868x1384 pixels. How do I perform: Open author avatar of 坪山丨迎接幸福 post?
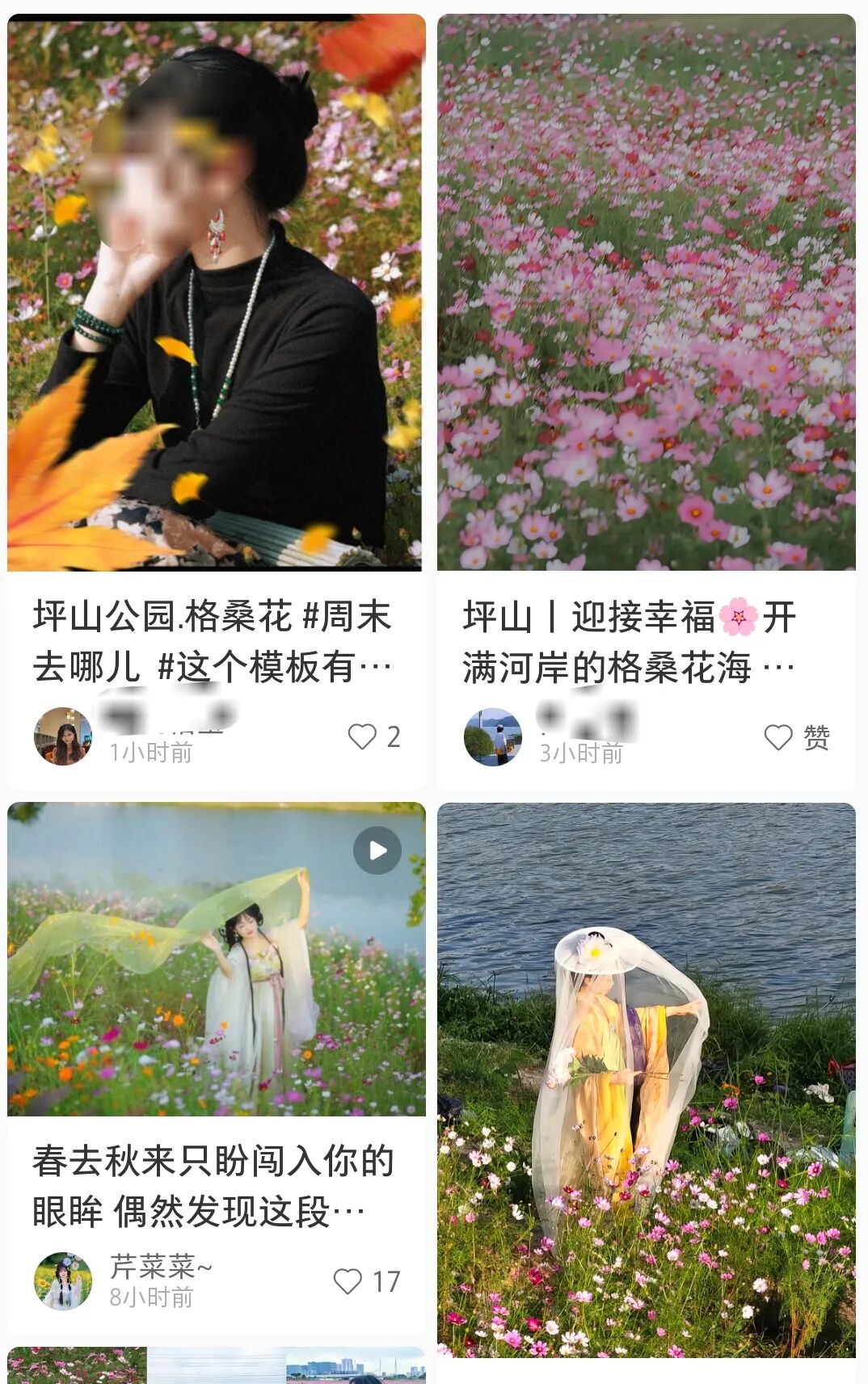(x=493, y=736)
